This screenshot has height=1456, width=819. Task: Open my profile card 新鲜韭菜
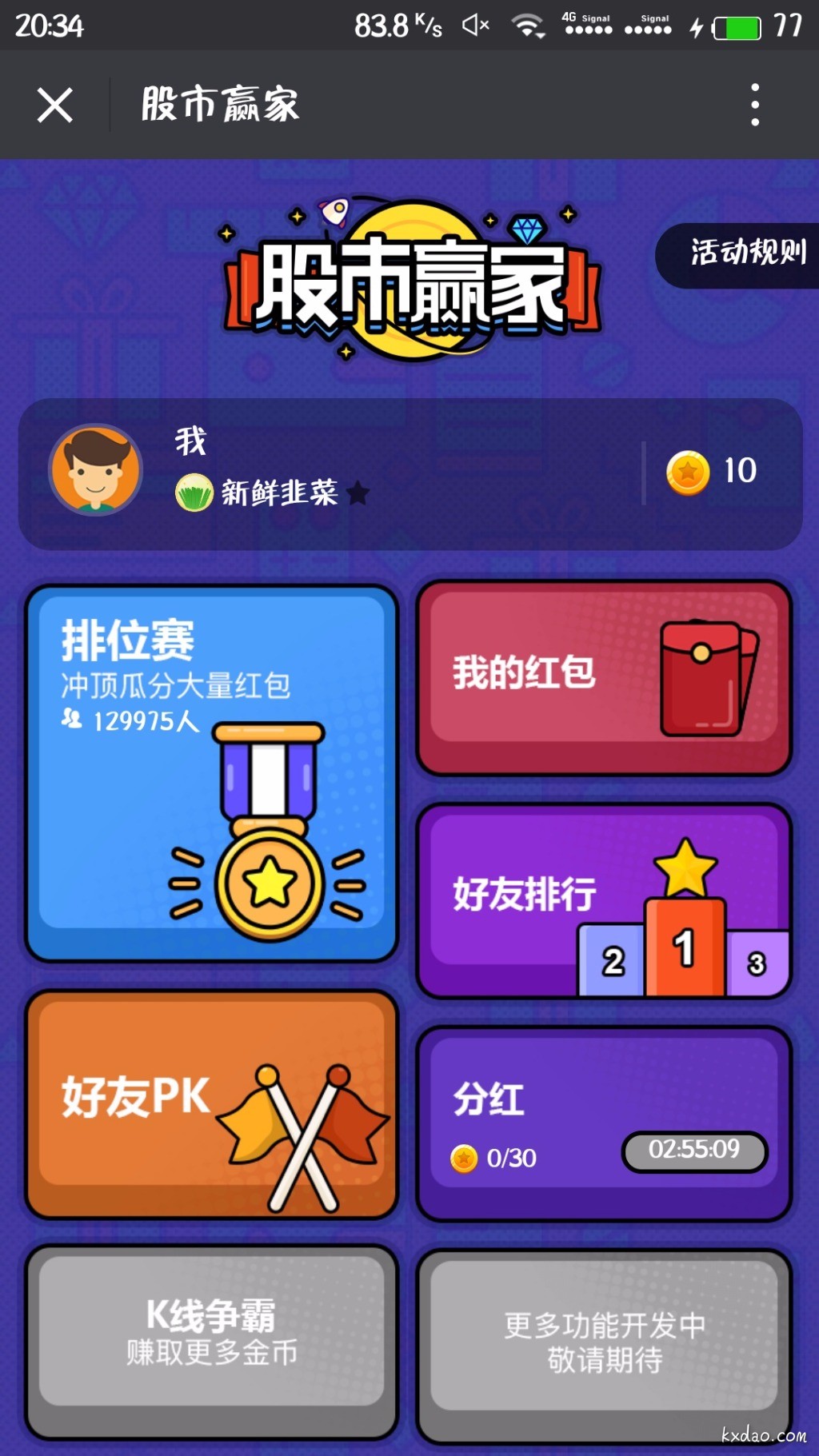(320, 473)
